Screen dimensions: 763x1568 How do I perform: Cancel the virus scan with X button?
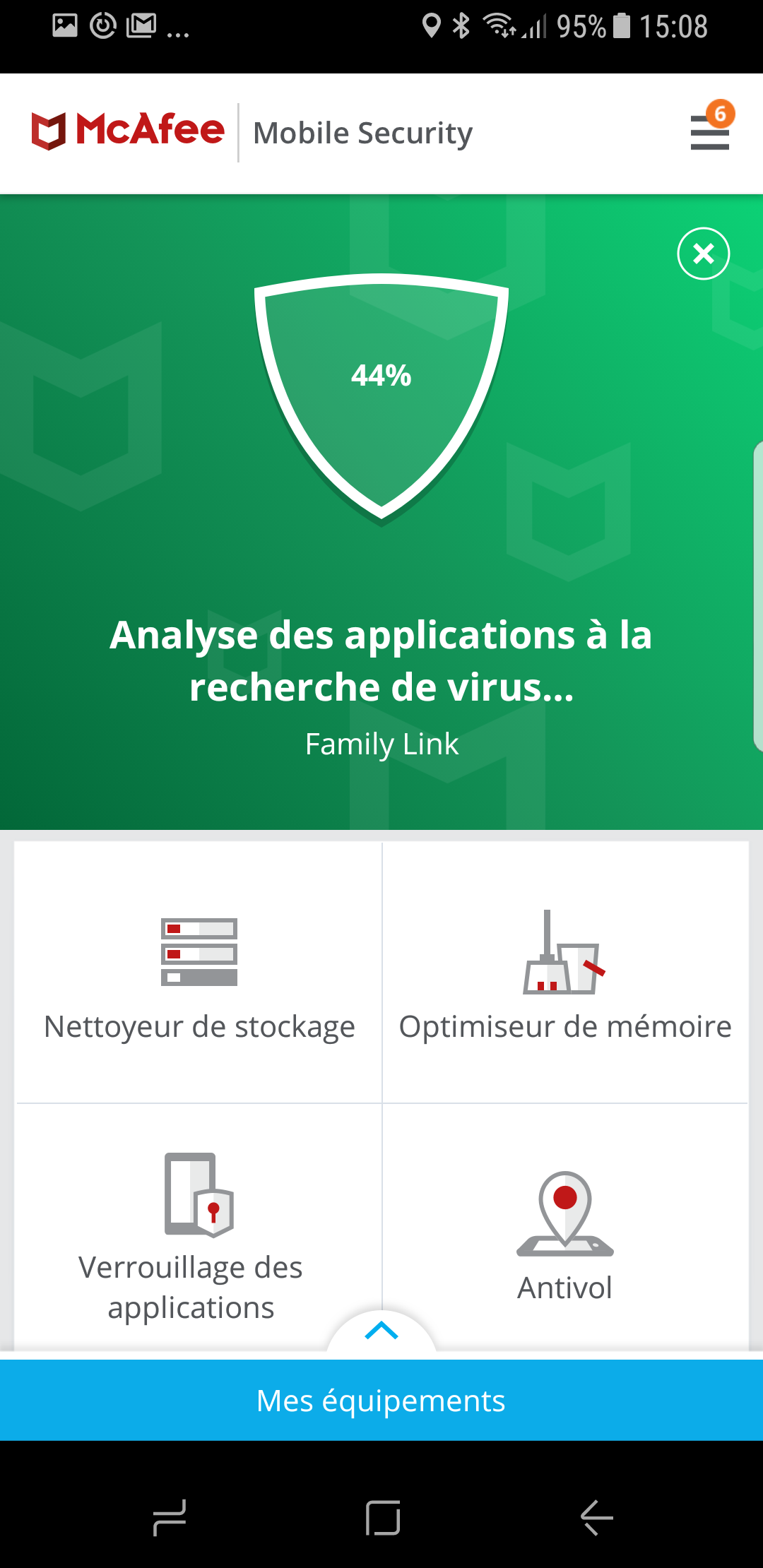pyautogui.click(x=703, y=254)
